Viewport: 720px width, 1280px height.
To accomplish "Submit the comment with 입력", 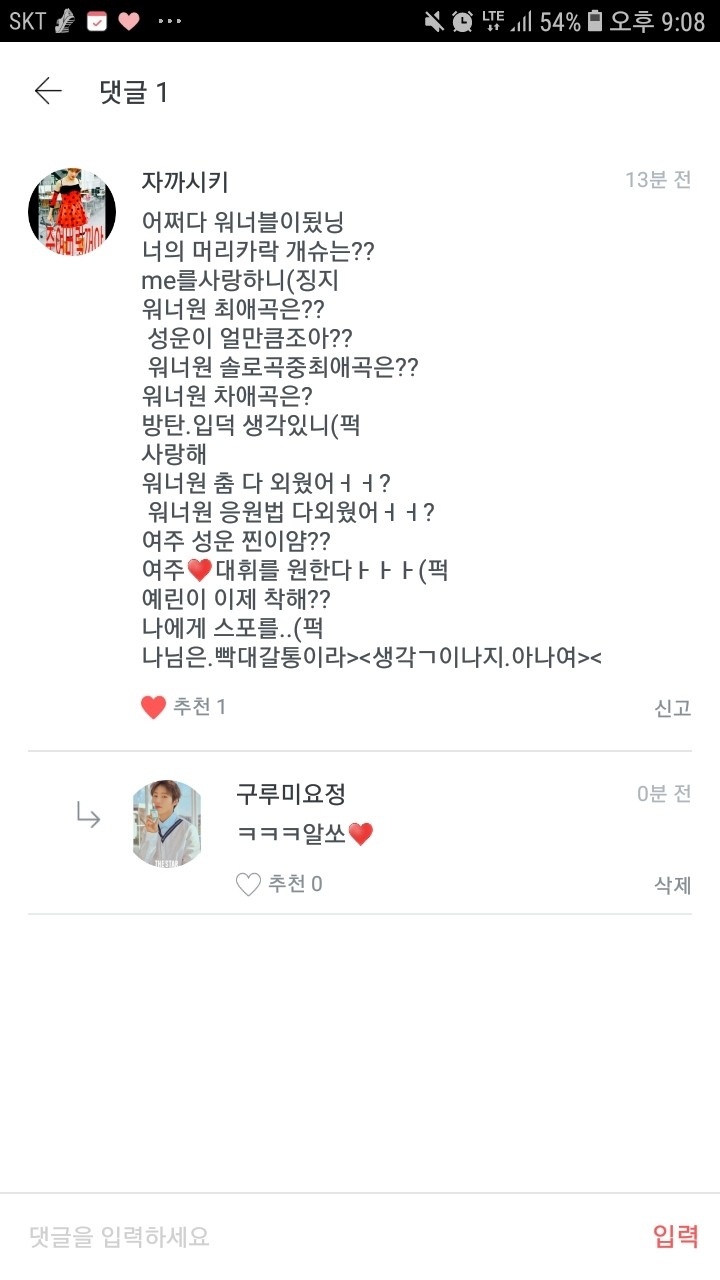I will 676,1236.
